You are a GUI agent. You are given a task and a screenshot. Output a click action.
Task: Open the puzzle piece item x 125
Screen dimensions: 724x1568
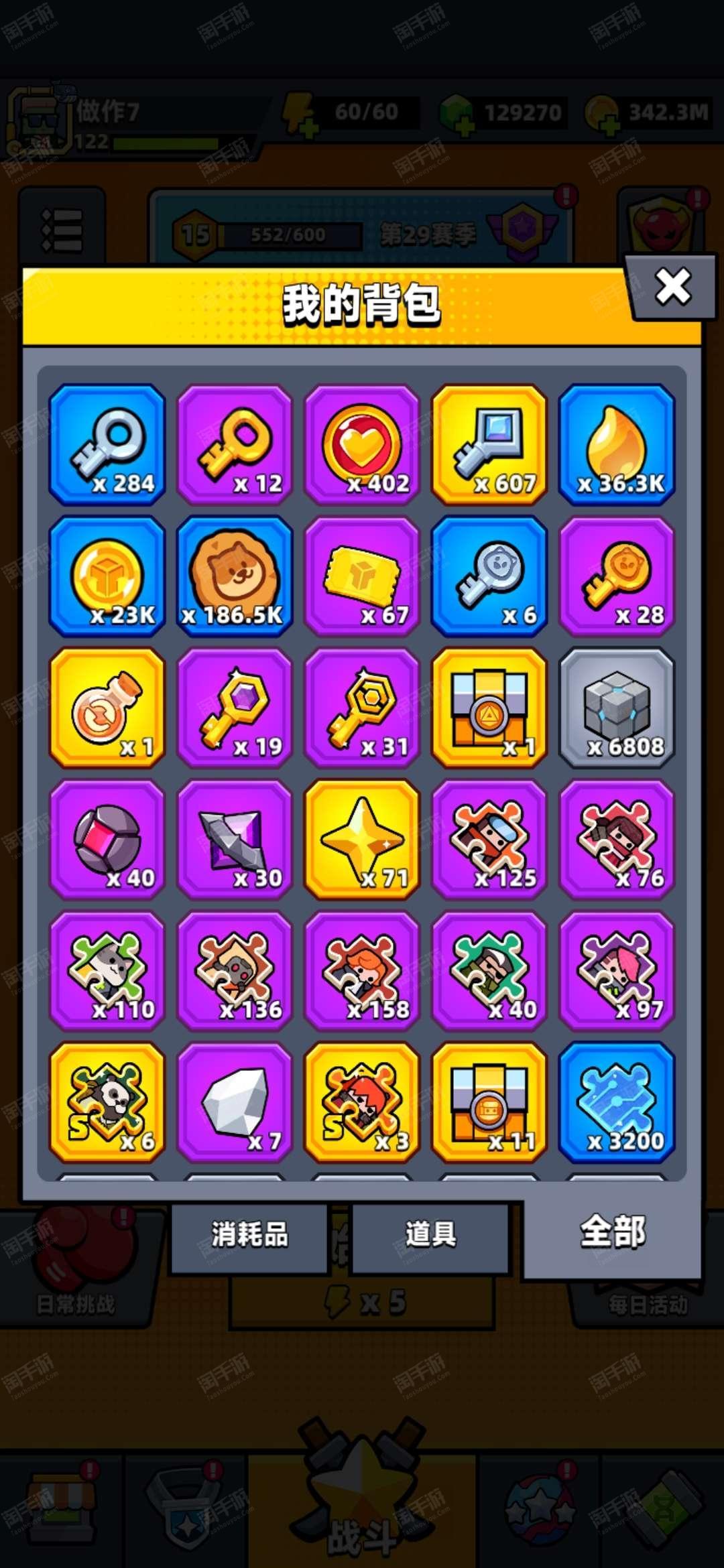pos(489,838)
